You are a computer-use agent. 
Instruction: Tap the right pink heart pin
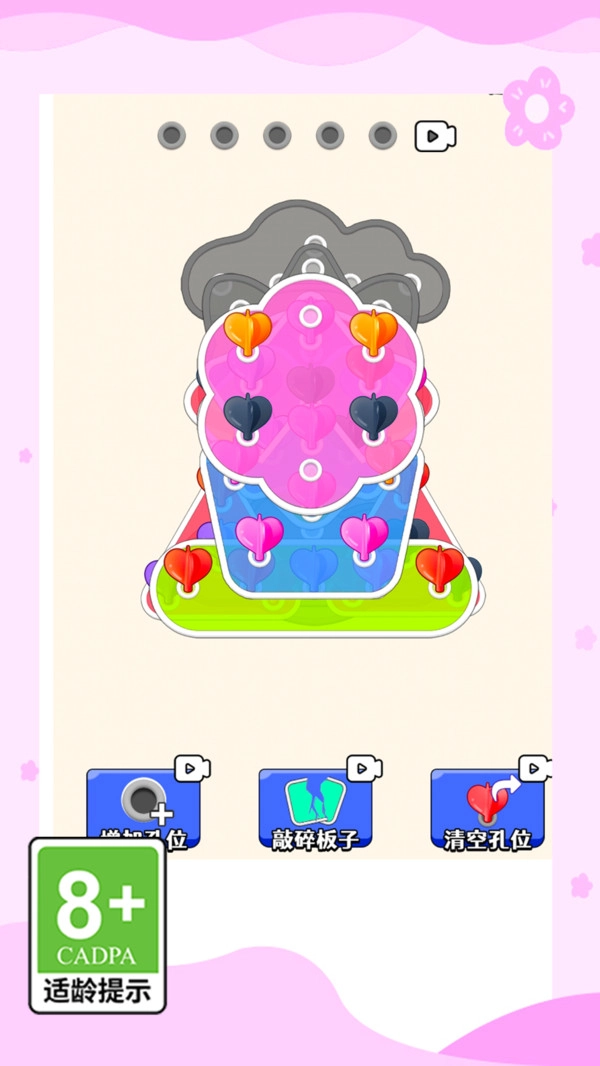(364, 535)
